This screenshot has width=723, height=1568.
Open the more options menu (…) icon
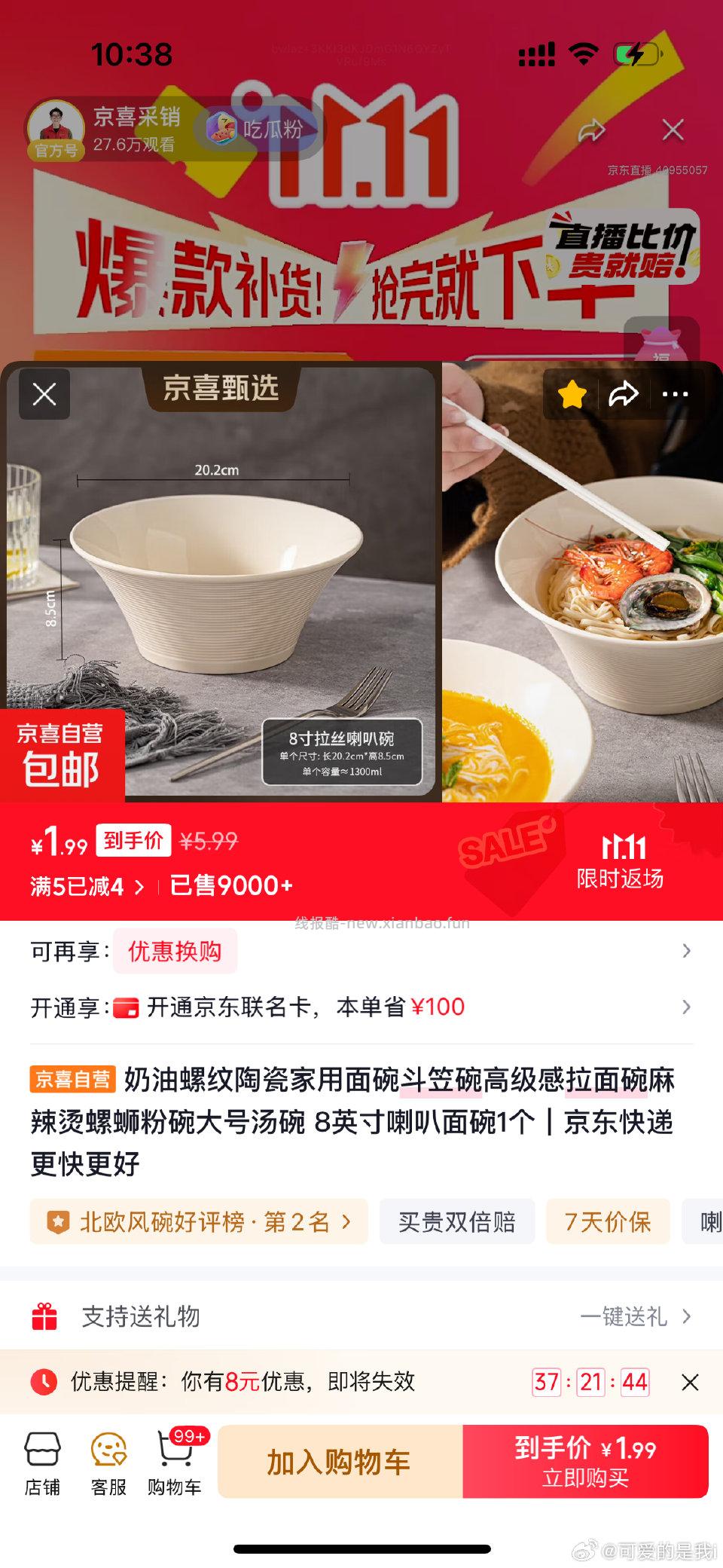click(x=676, y=394)
